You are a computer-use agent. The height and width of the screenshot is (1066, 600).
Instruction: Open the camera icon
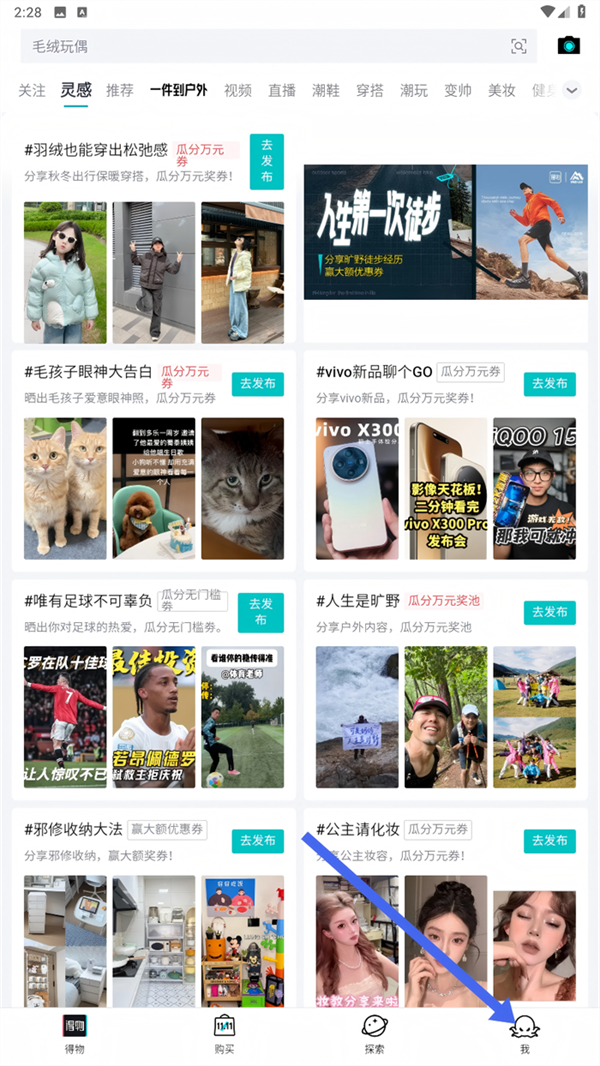568,46
